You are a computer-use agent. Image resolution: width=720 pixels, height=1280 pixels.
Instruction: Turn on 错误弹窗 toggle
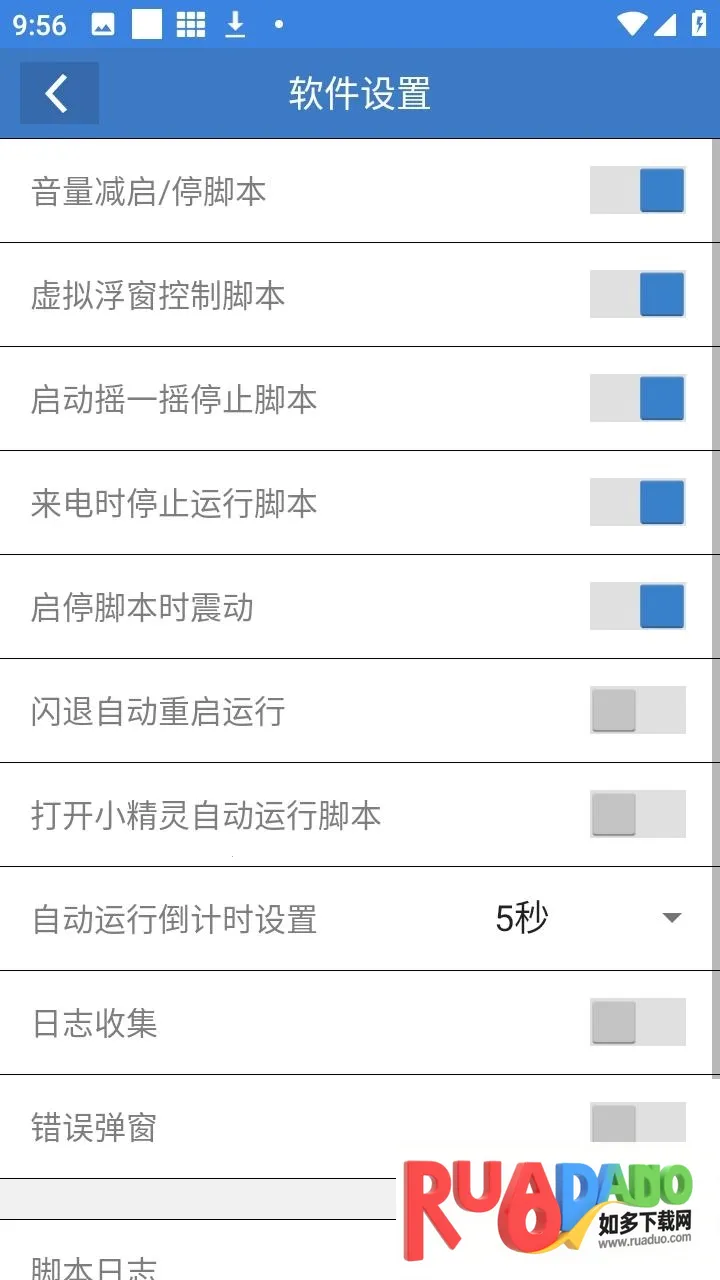point(637,1123)
